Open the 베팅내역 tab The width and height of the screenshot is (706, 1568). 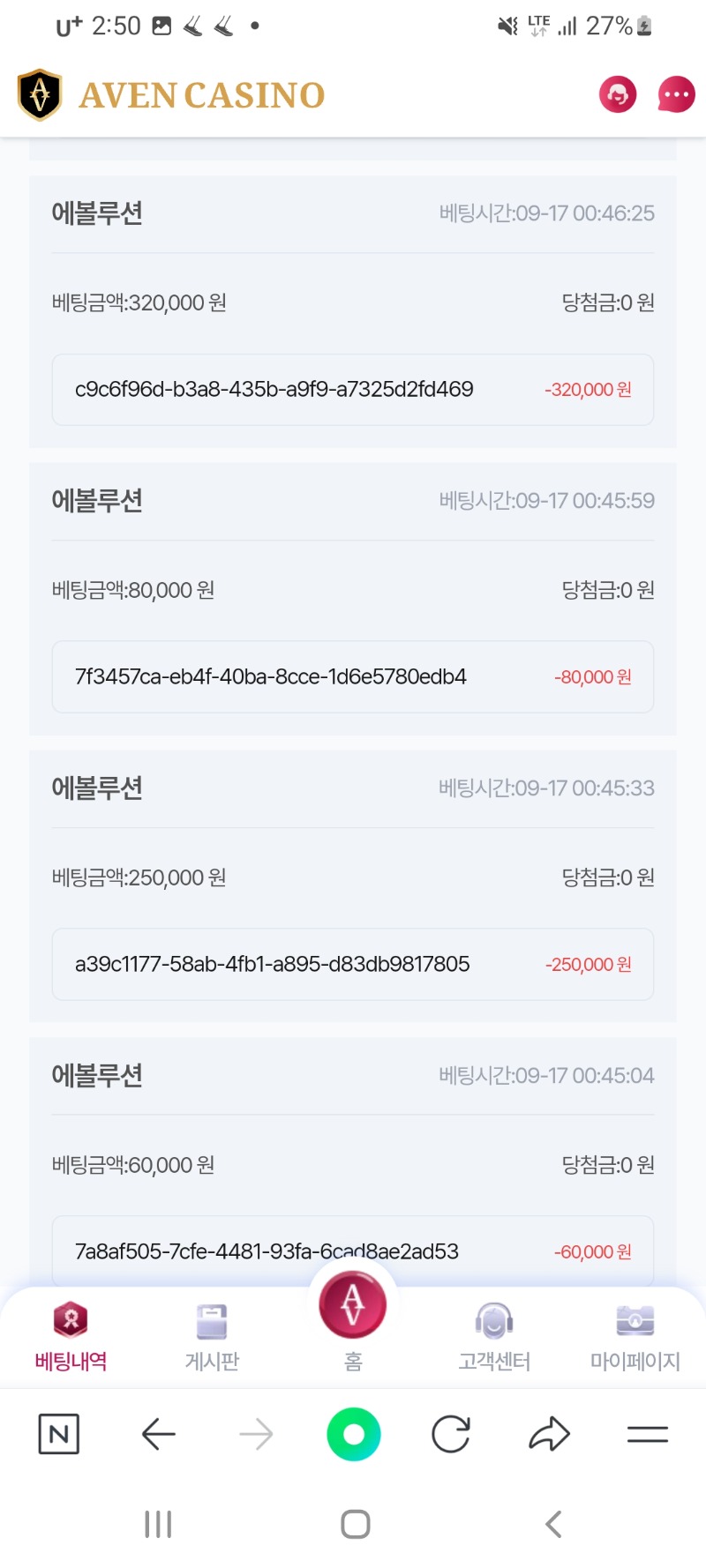click(x=71, y=1336)
